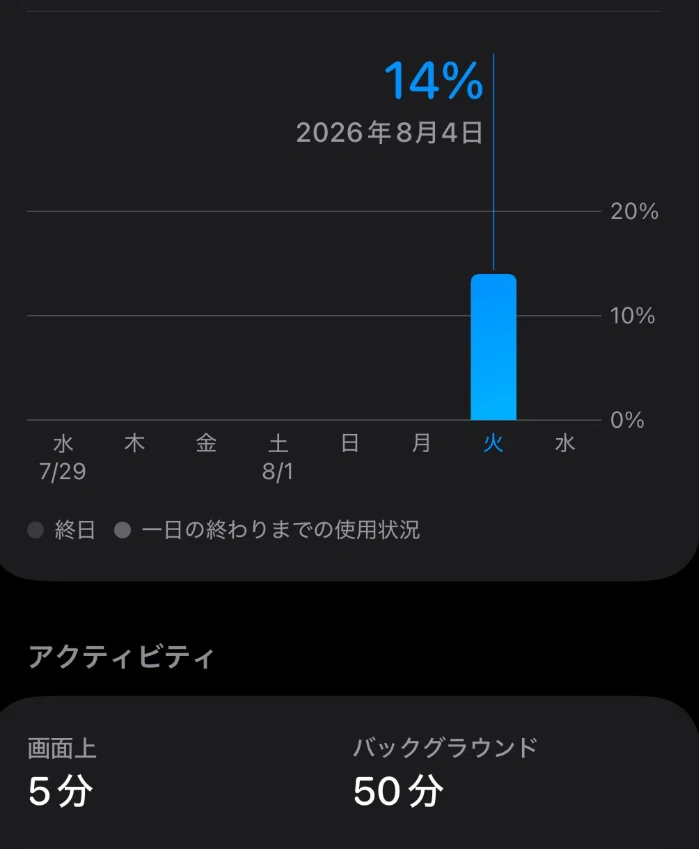Select the blue Tuesday battery usage bar
The image size is (699, 849).
pos(493,347)
